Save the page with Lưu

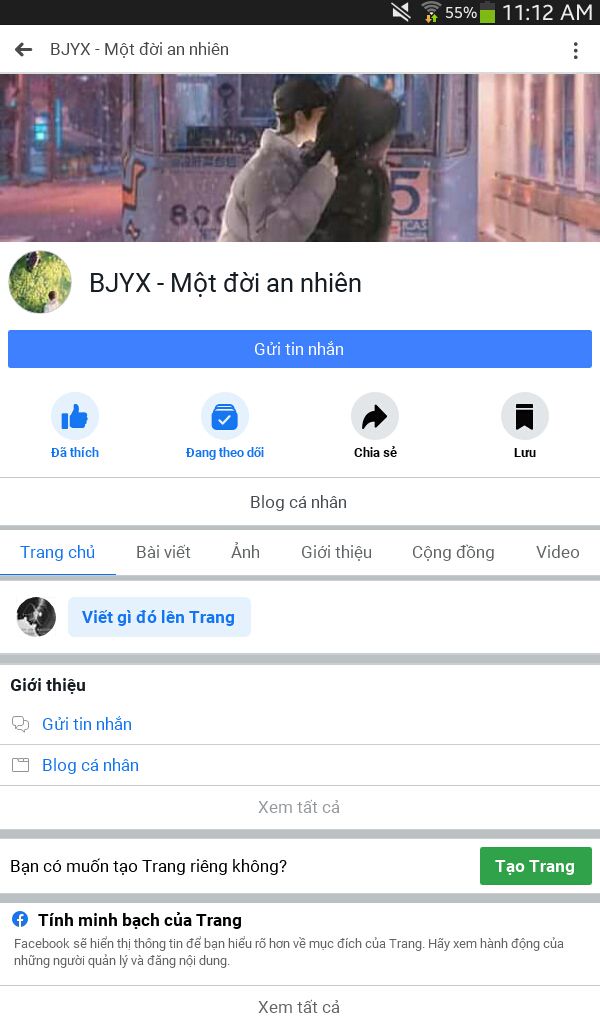coord(524,426)
